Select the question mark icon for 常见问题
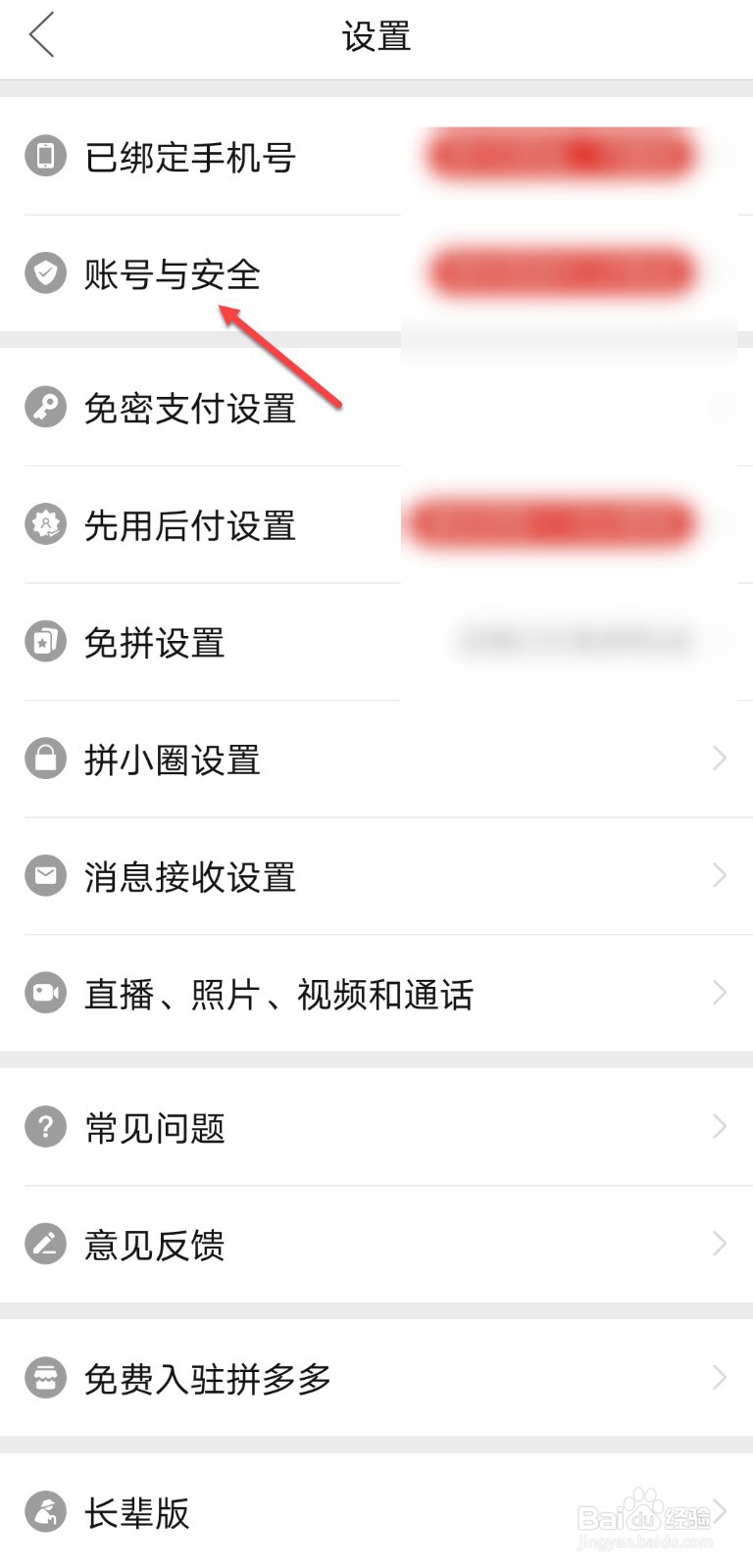Viewport: 753px width, 1568px height. click(x=45, y=1126)
